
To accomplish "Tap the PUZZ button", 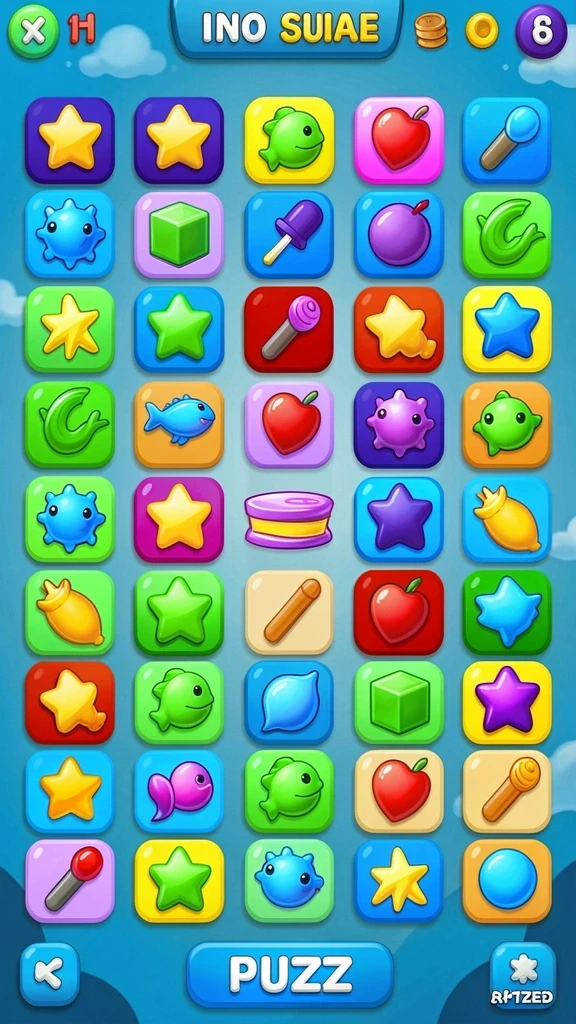I will [290, 974].
